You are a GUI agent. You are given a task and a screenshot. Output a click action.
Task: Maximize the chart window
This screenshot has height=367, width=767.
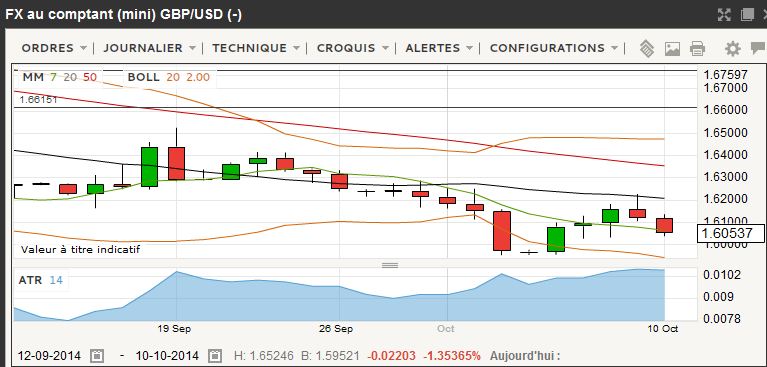tap(724, 15)
